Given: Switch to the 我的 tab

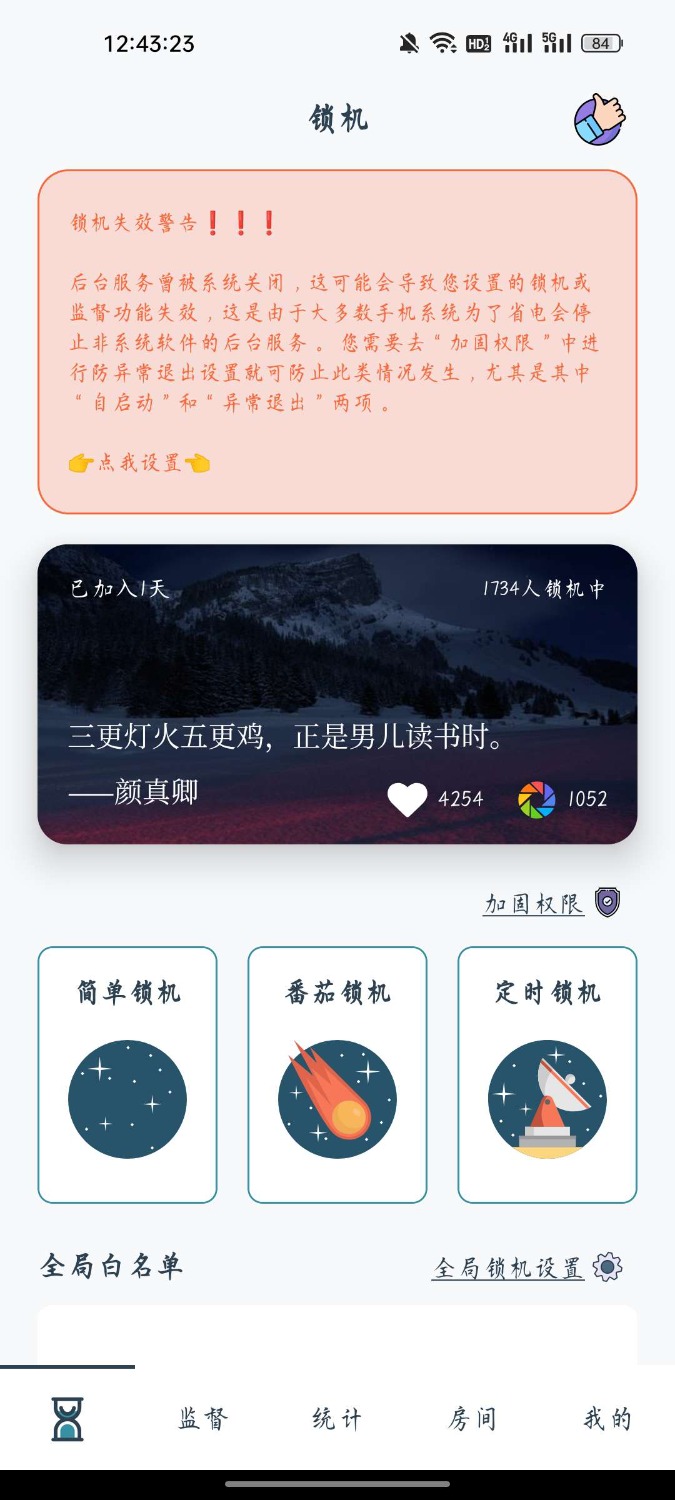Looking at the screenshot, I should 607,1418.
